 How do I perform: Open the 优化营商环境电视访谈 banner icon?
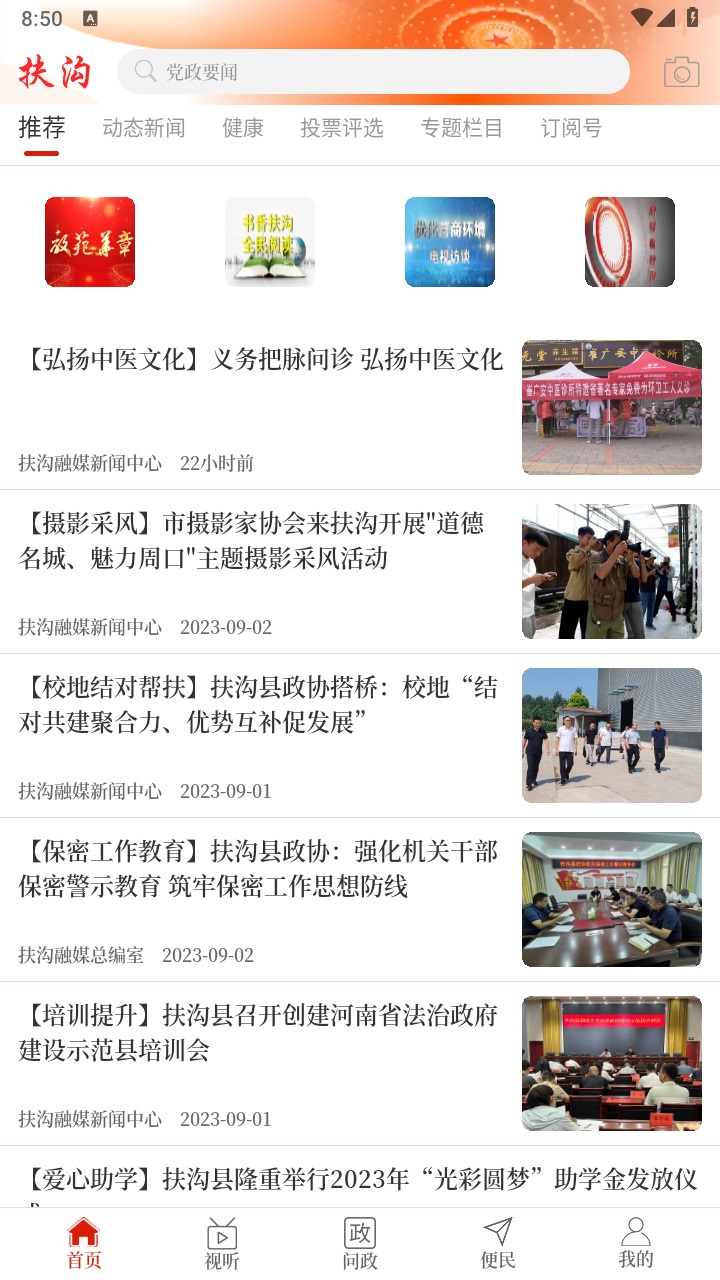(x=450, y=241)
